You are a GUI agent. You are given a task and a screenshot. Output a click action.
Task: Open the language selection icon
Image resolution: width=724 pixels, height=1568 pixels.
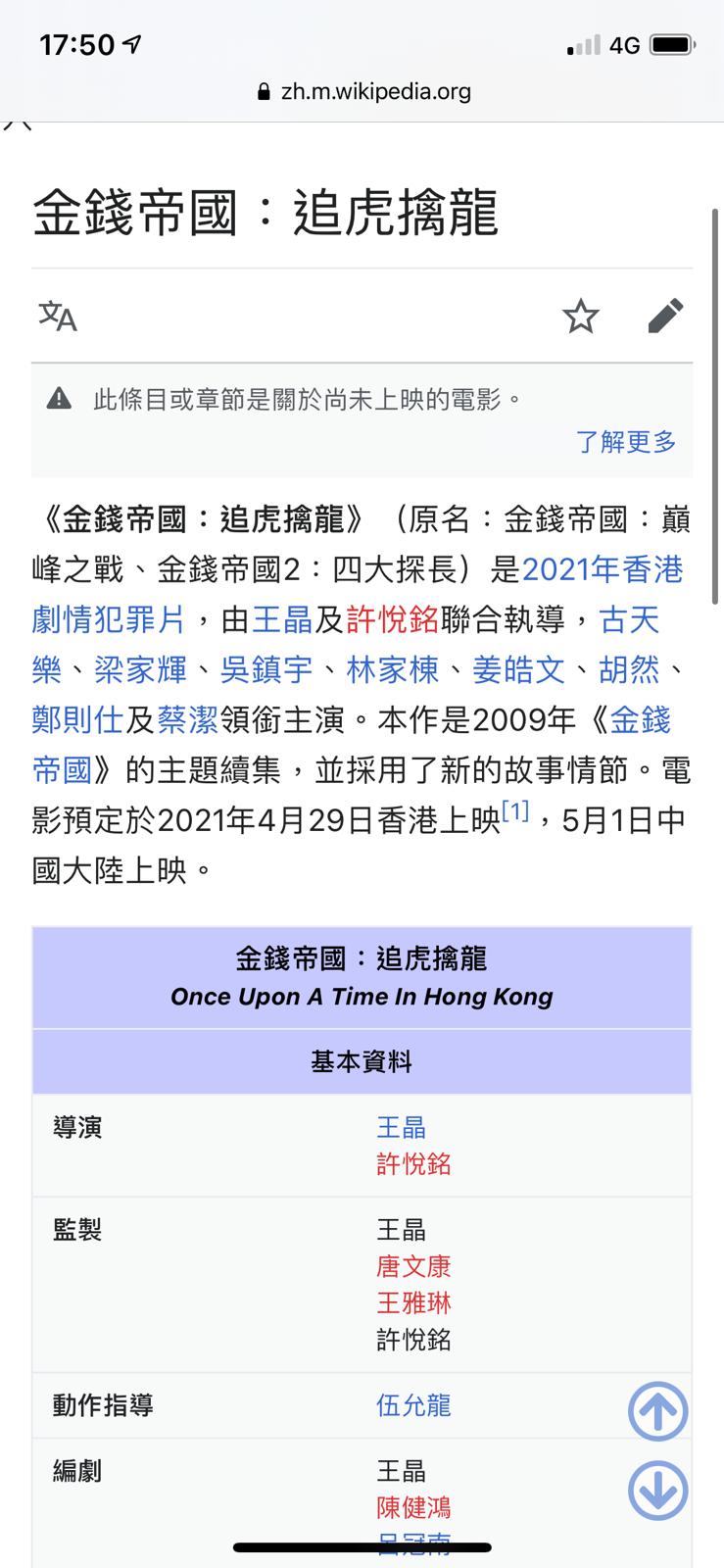(58, 317)
